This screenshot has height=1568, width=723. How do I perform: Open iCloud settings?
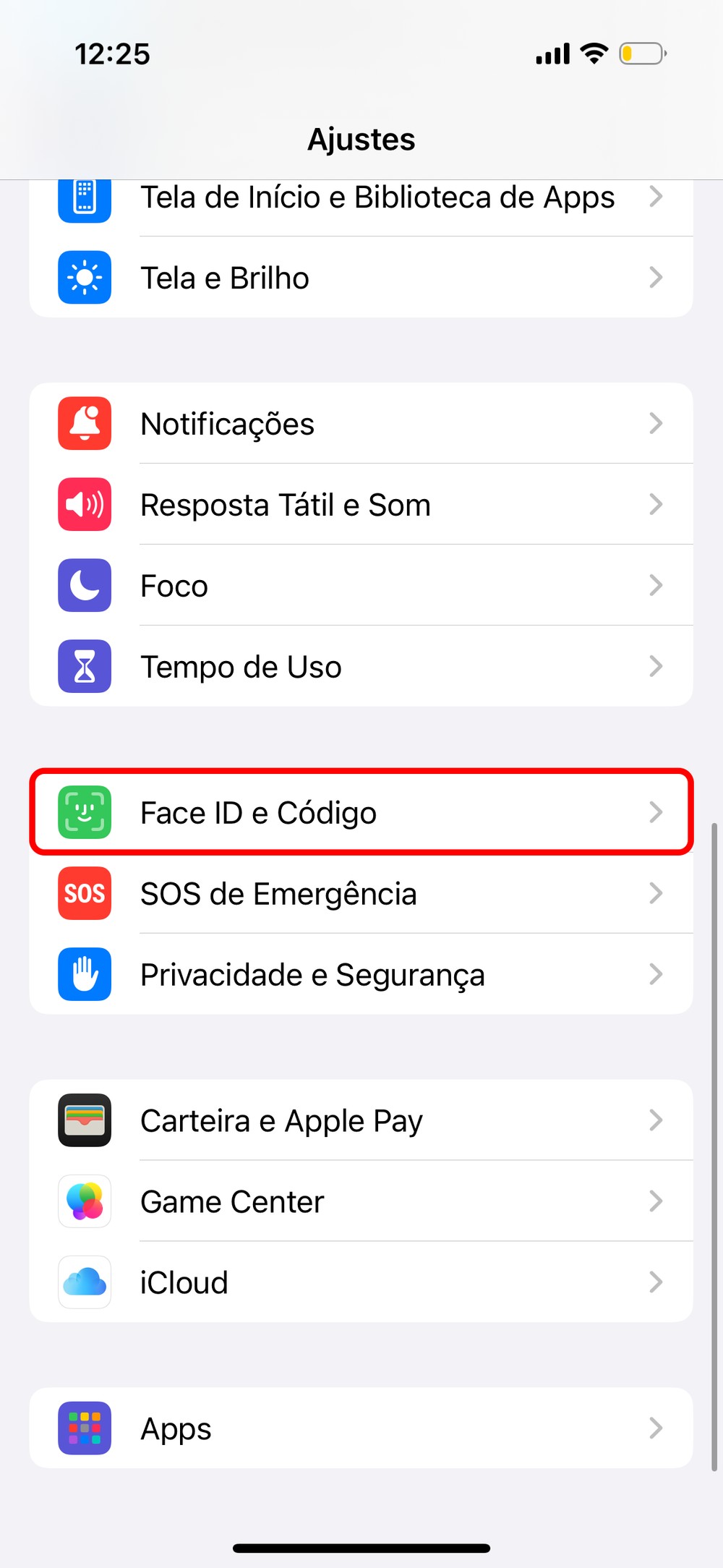[361, 1283]
